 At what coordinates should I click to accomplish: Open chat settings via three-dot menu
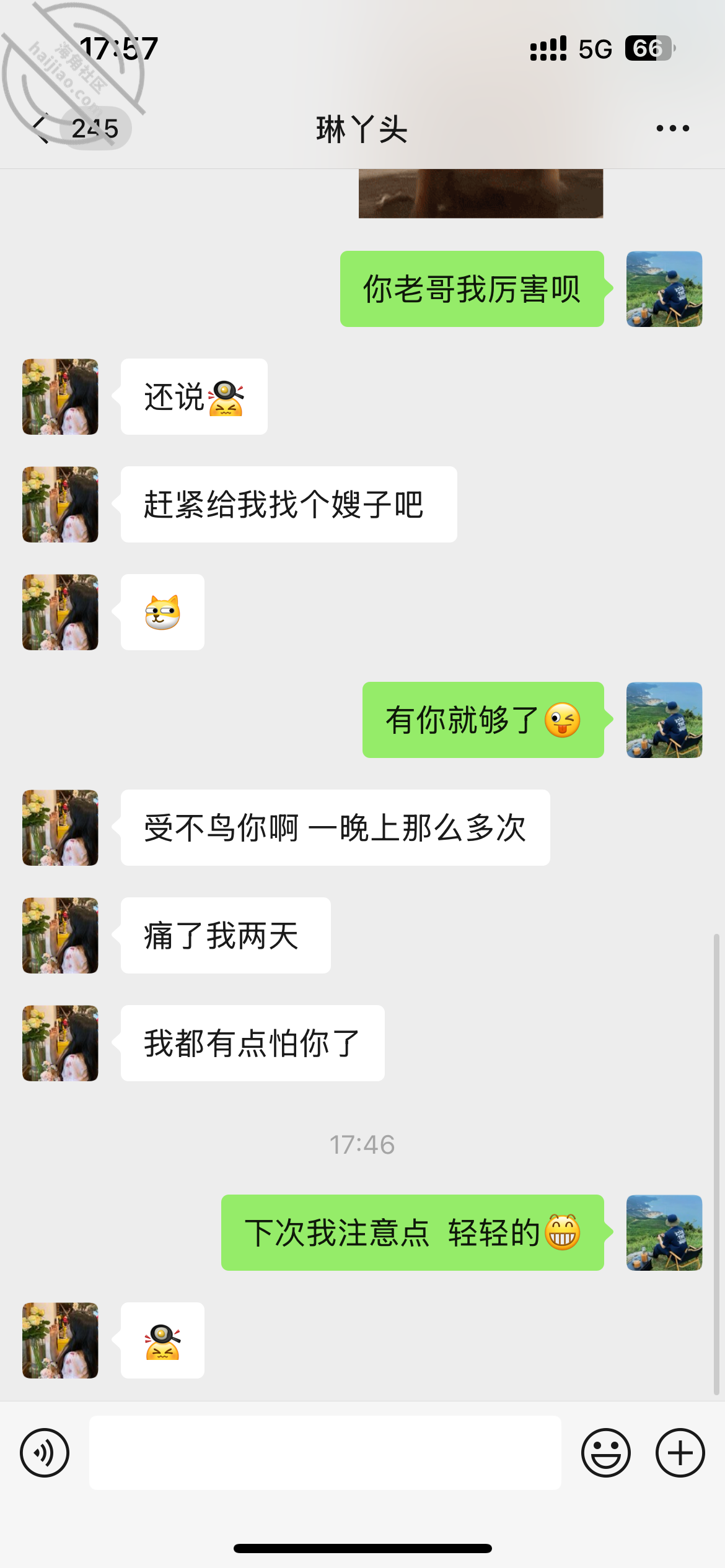[x=672, y=128]
